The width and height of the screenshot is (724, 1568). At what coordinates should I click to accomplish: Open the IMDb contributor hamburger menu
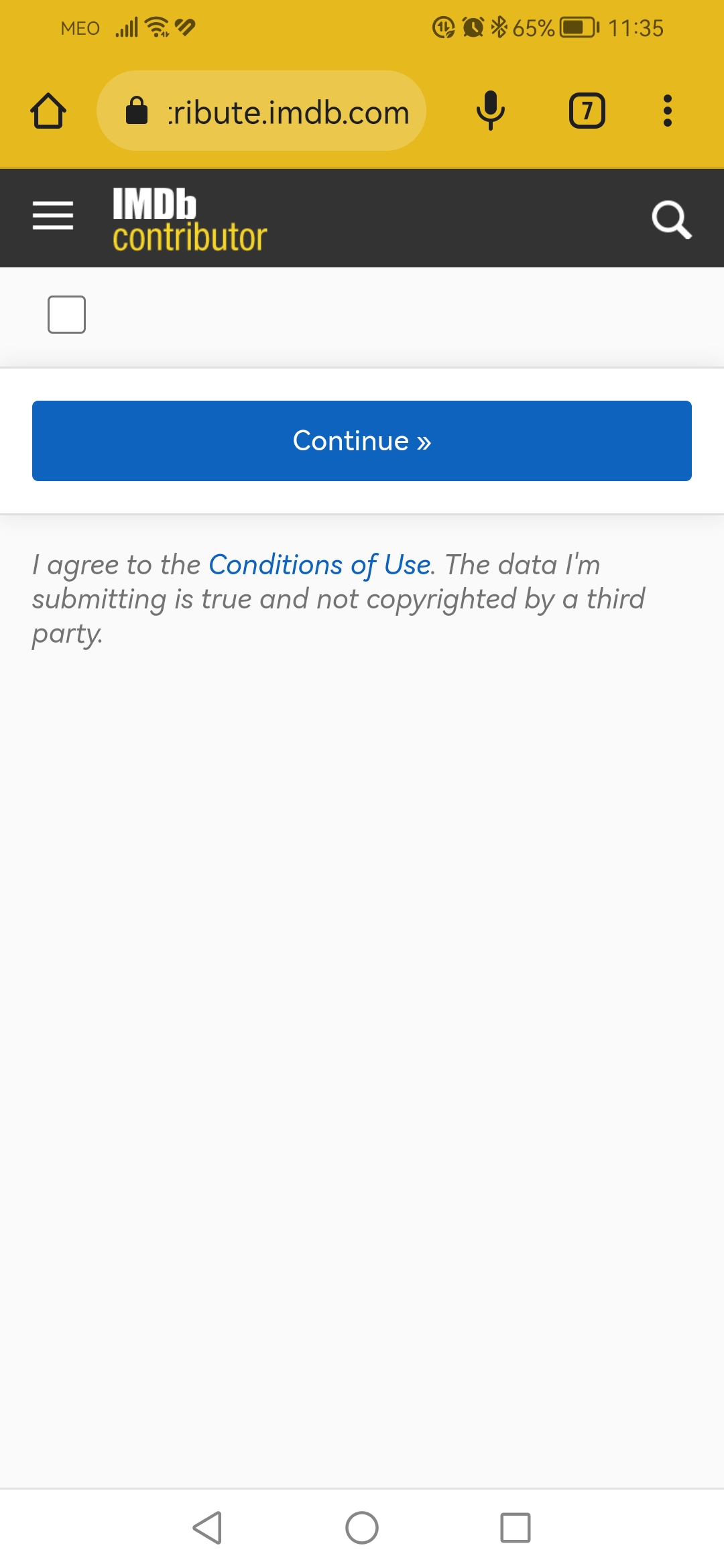[53, 216]
